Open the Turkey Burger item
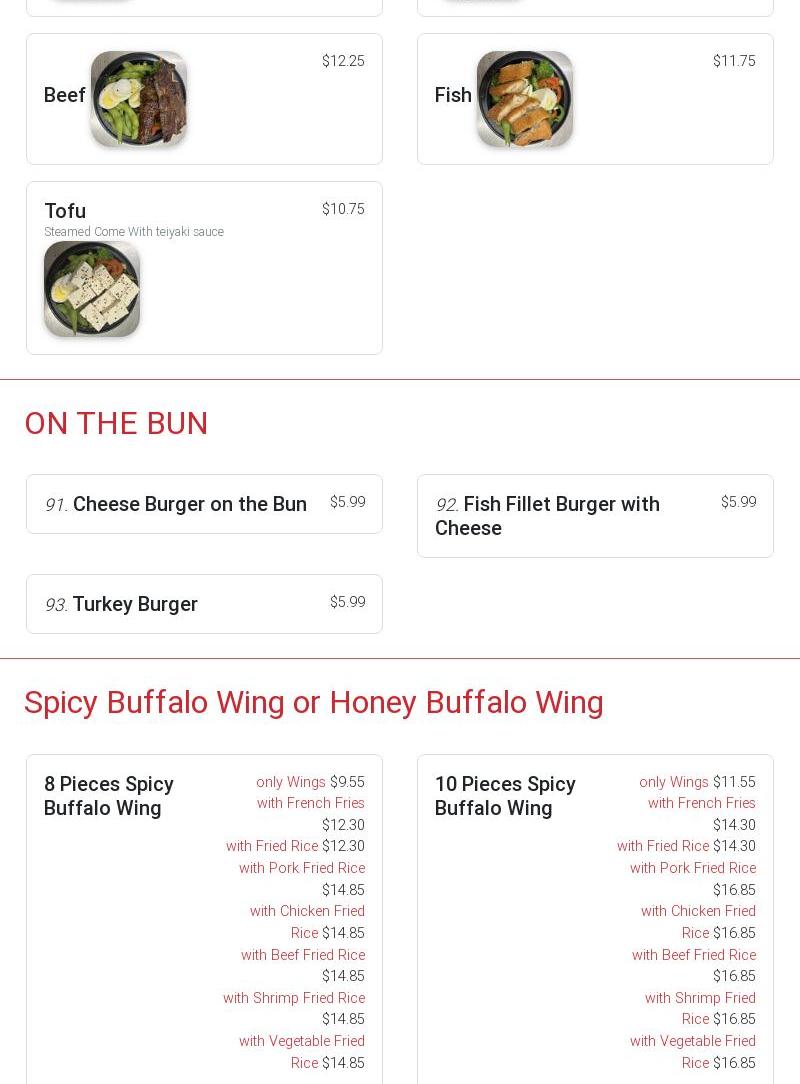The height and width of the screenshot is (1084, 800). 135,604
